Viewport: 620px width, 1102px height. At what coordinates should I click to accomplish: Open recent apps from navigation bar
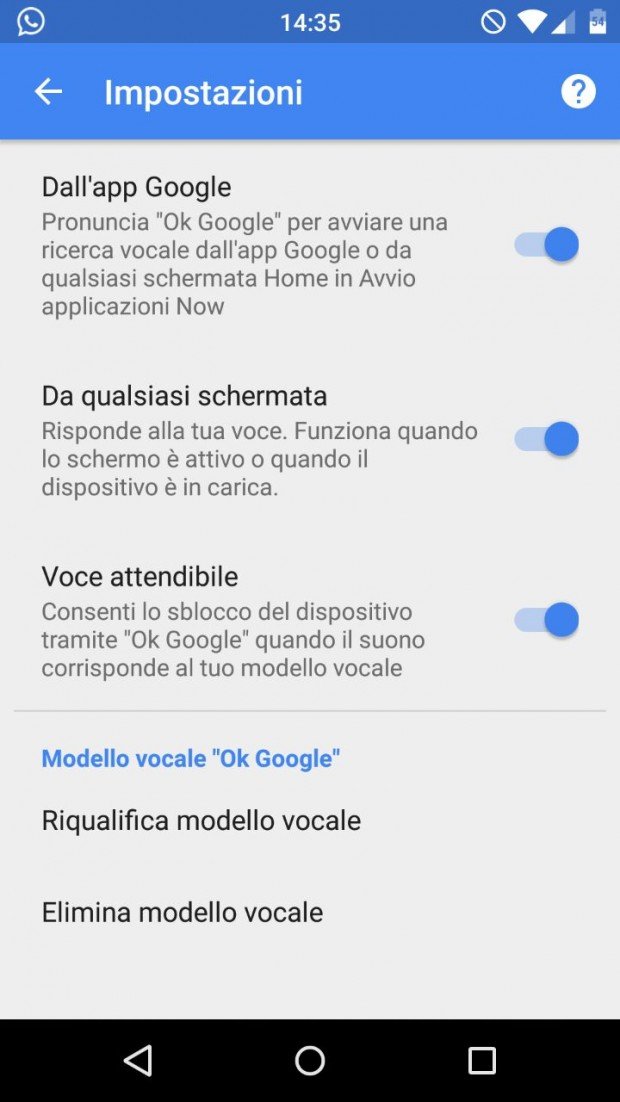tap(482, 1060)
